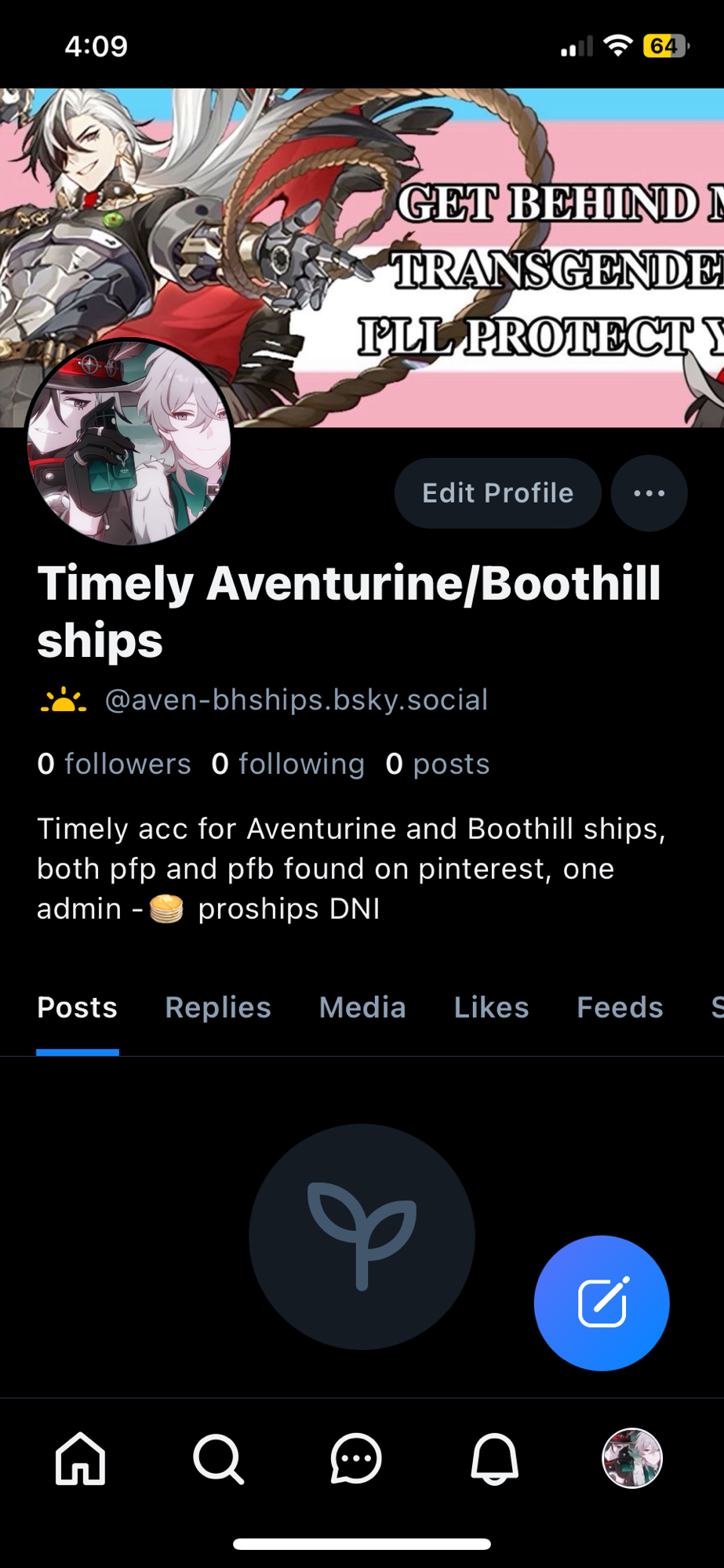Open the three-dot profile options menu
This screenshot has height=1568, width=724.
[649, 493]
